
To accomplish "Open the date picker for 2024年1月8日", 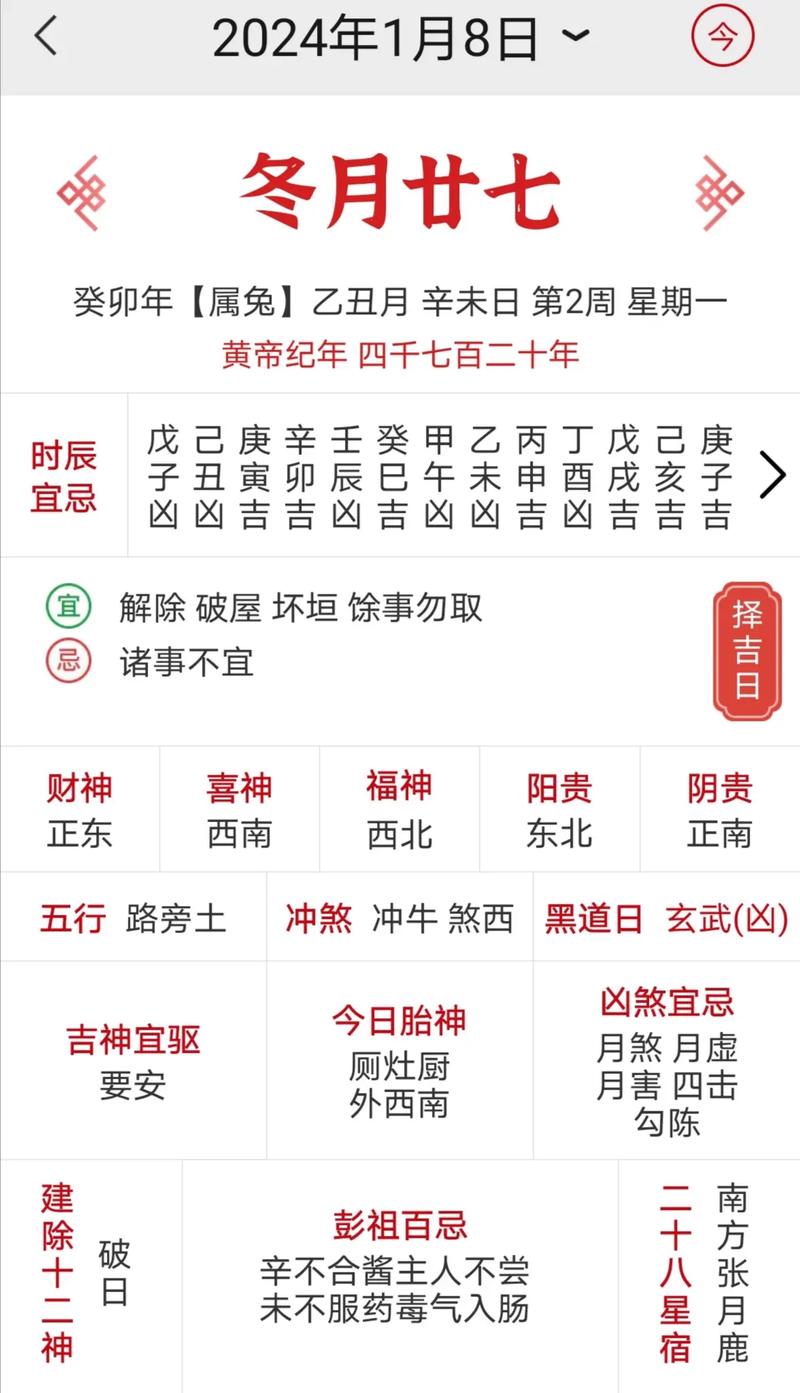I will 400,38.
